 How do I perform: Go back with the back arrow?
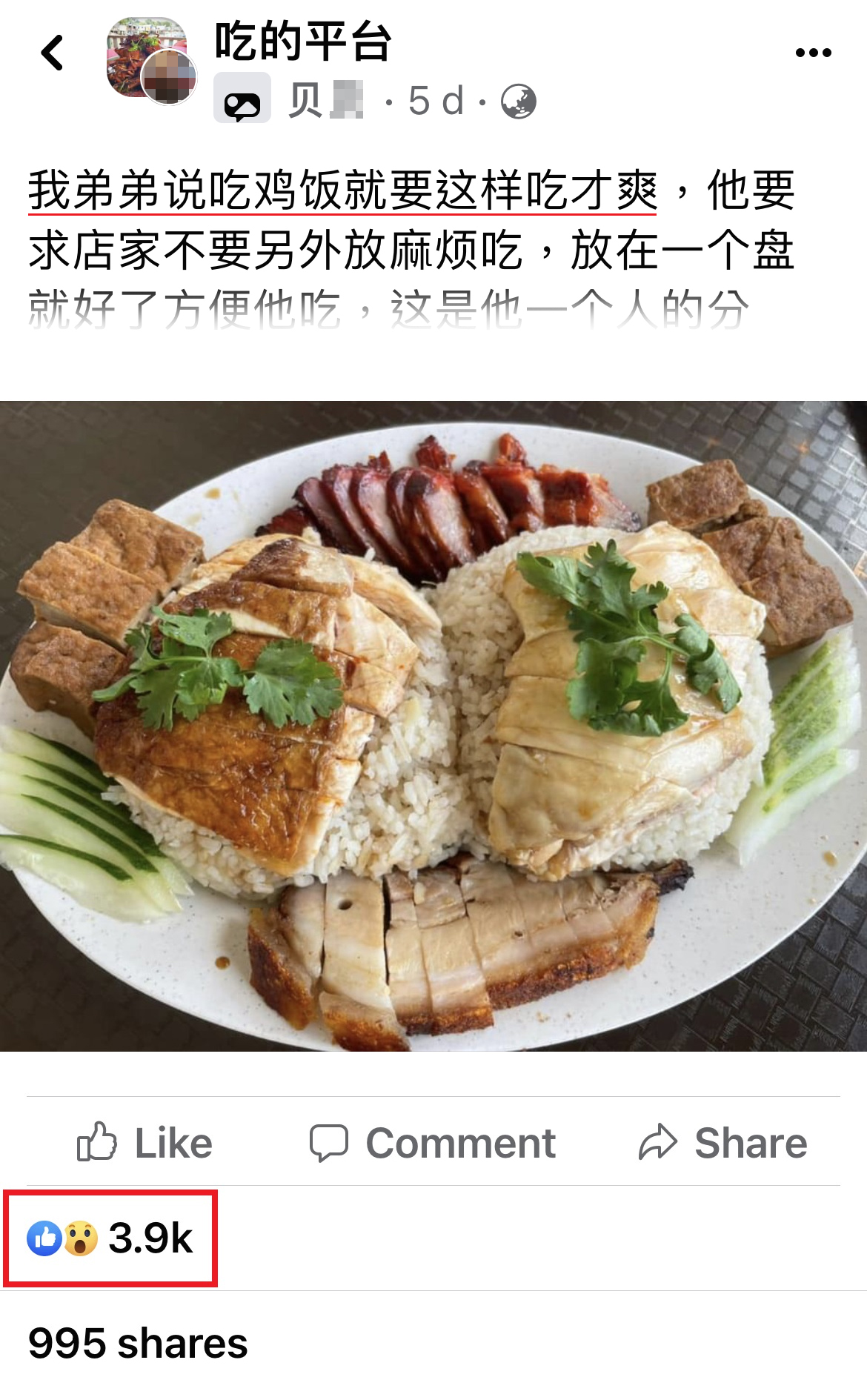coord(52,53)
